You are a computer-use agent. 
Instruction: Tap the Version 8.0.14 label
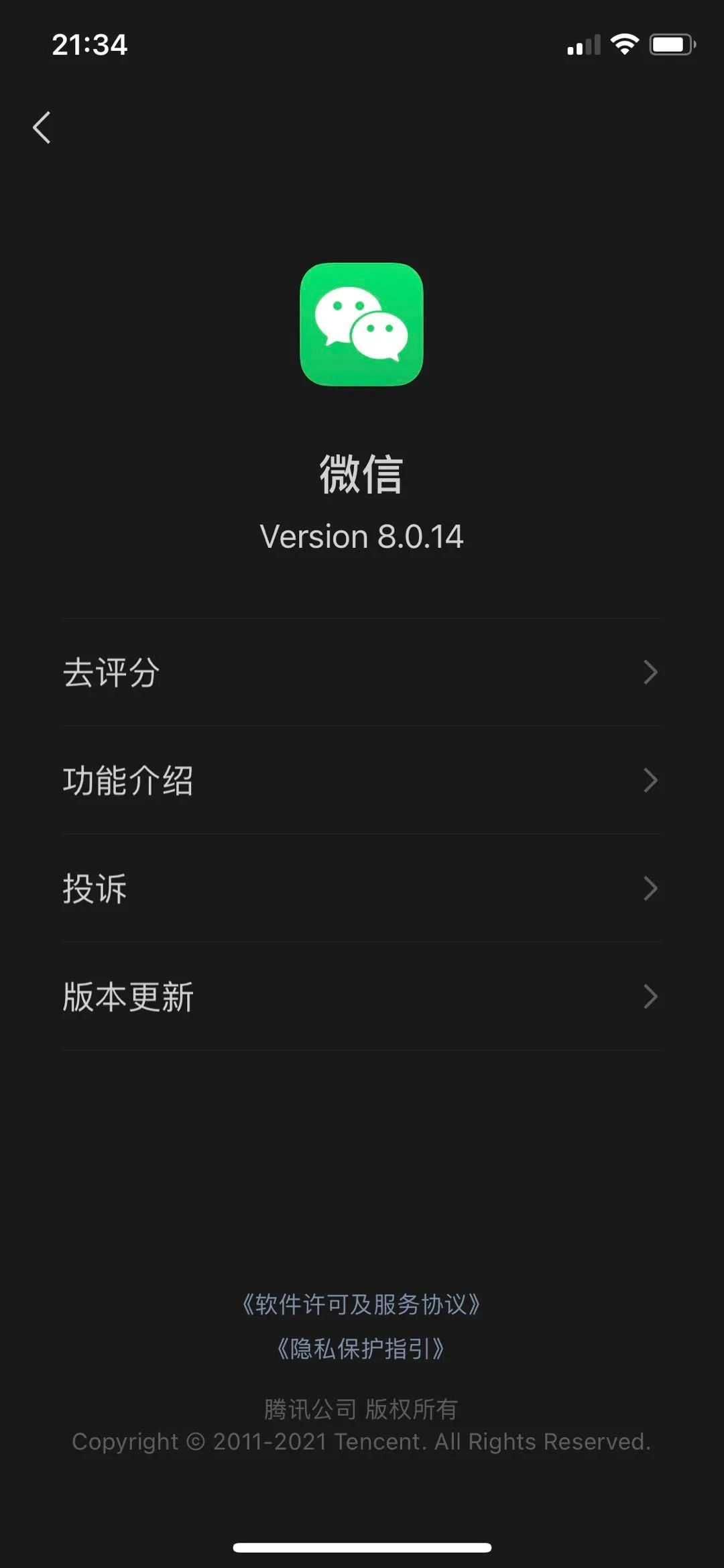pos(362,536)
